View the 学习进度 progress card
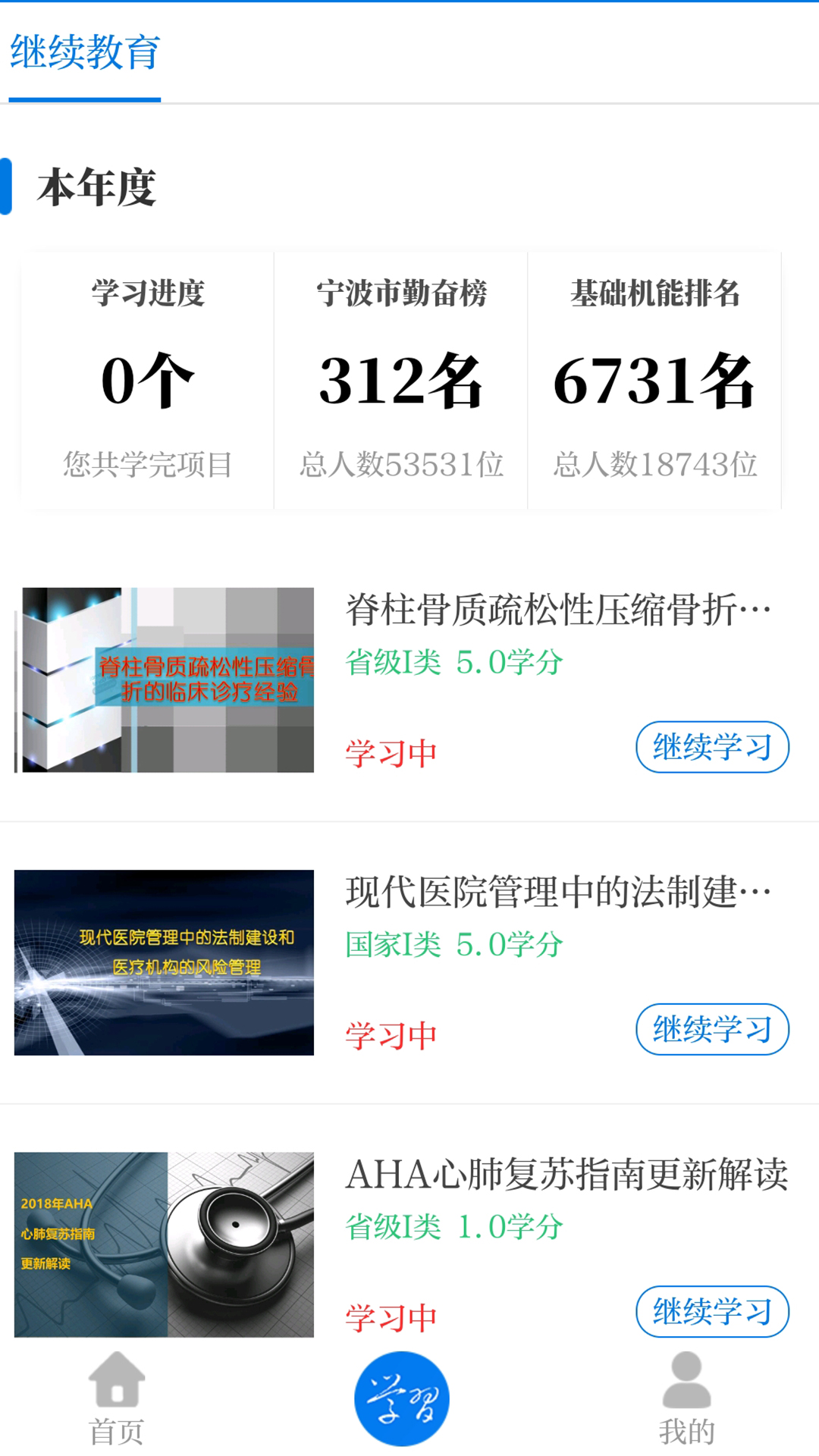This screenshot has width=819, height=1456. point(148,379)
